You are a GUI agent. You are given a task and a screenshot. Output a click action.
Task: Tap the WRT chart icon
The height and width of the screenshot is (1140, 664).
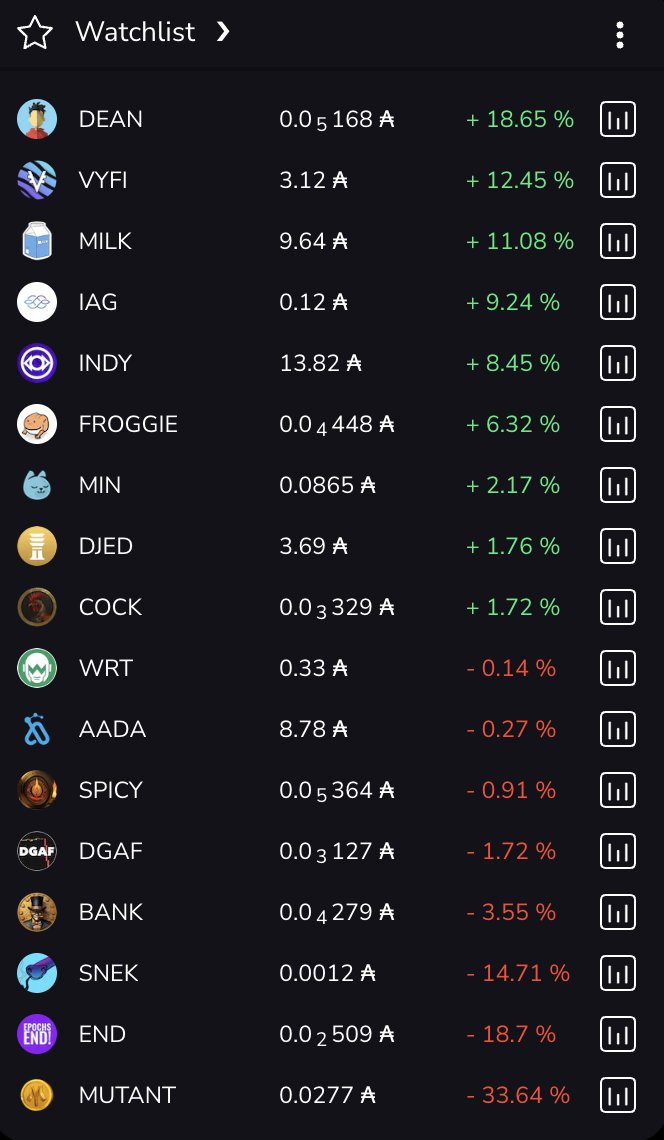point(617,668)
